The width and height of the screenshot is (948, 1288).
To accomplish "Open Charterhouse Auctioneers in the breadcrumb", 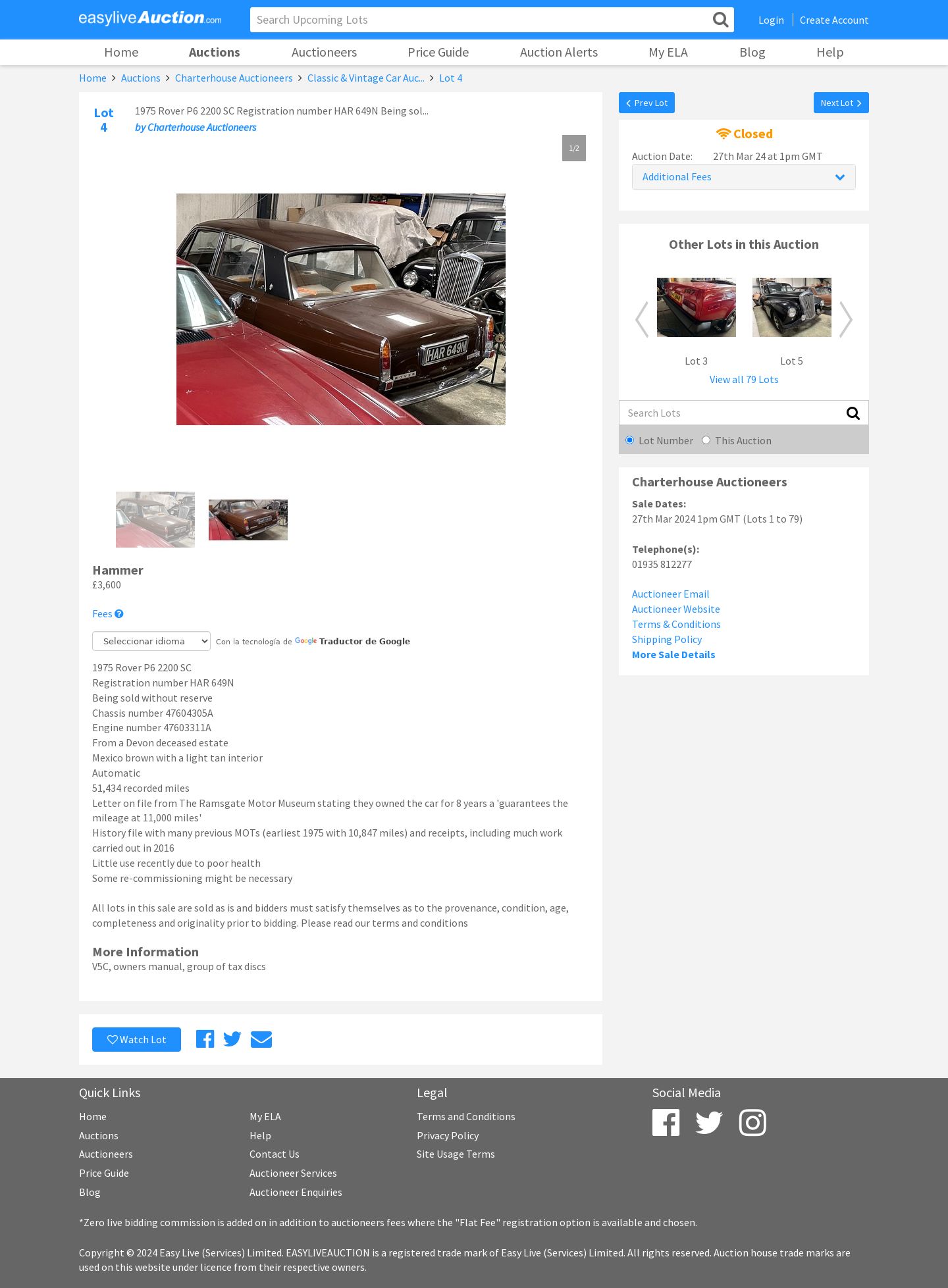I will coord(234,78).
